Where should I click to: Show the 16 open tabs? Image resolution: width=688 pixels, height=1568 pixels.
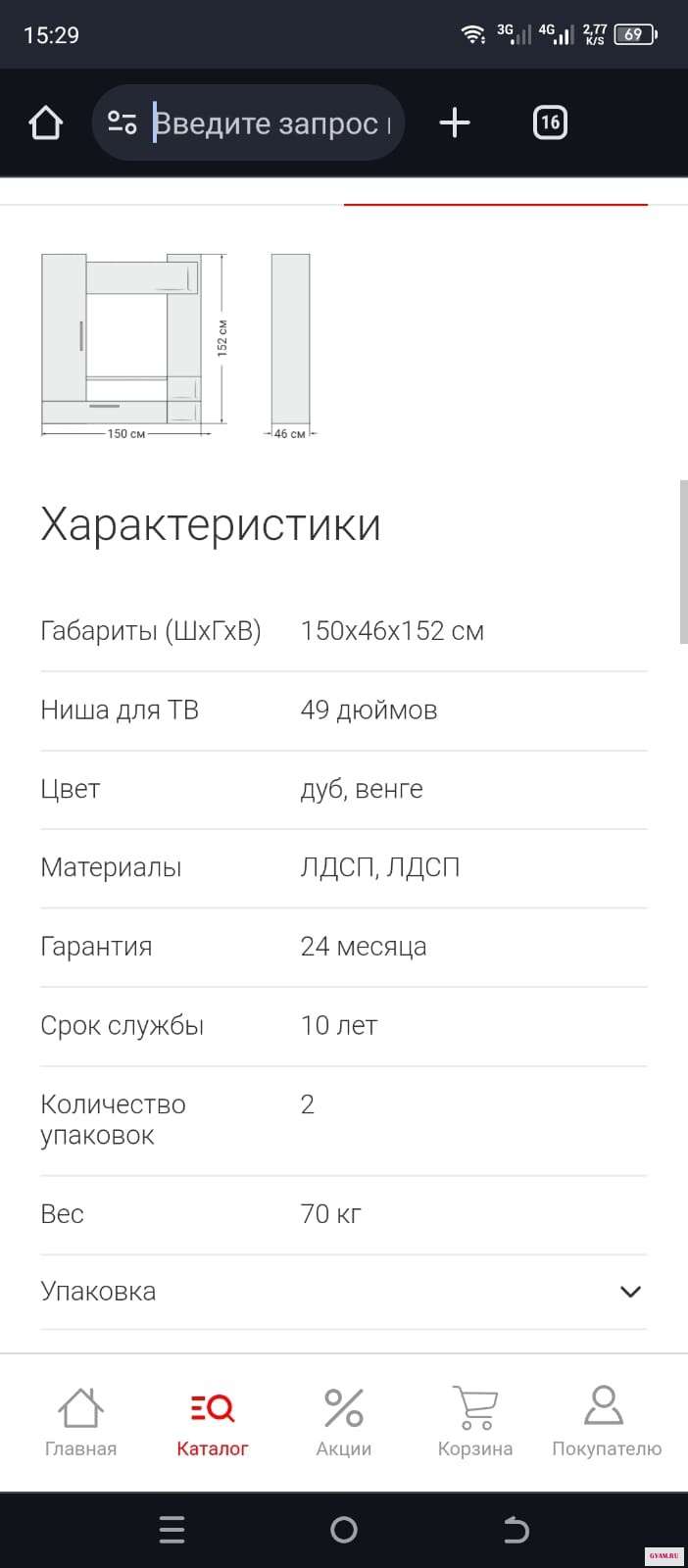tap(550, 123)
